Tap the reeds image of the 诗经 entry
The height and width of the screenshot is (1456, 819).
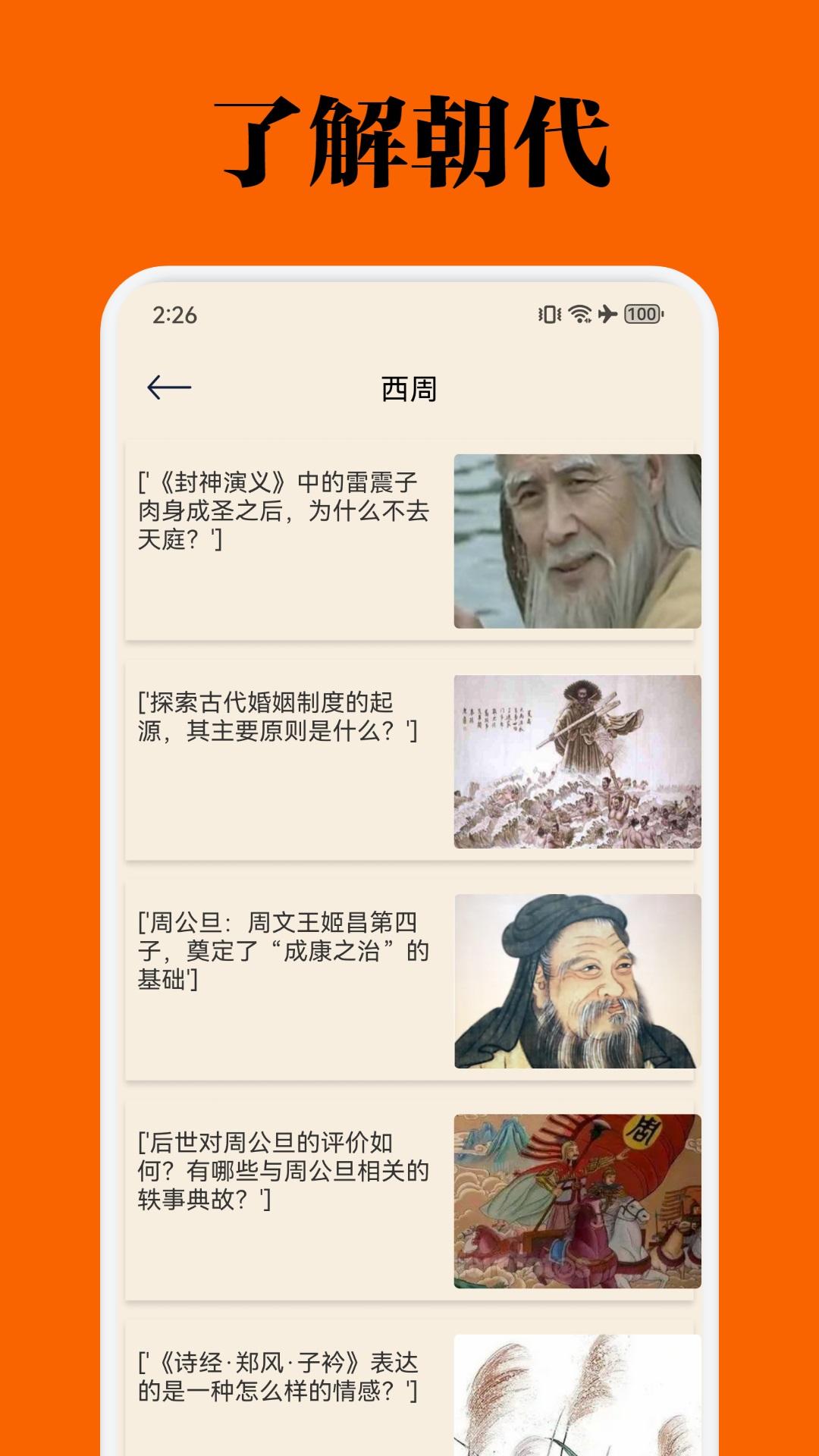(x=575, y=1403)
